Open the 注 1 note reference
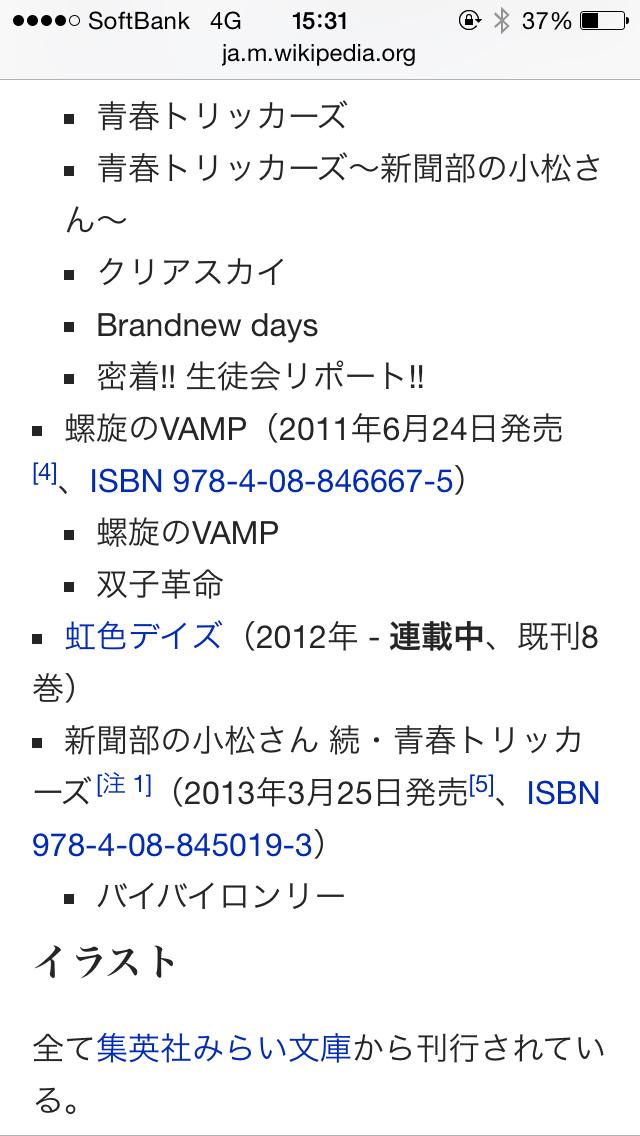This screenshot has width=640, height=1136. tap(125, 785)
